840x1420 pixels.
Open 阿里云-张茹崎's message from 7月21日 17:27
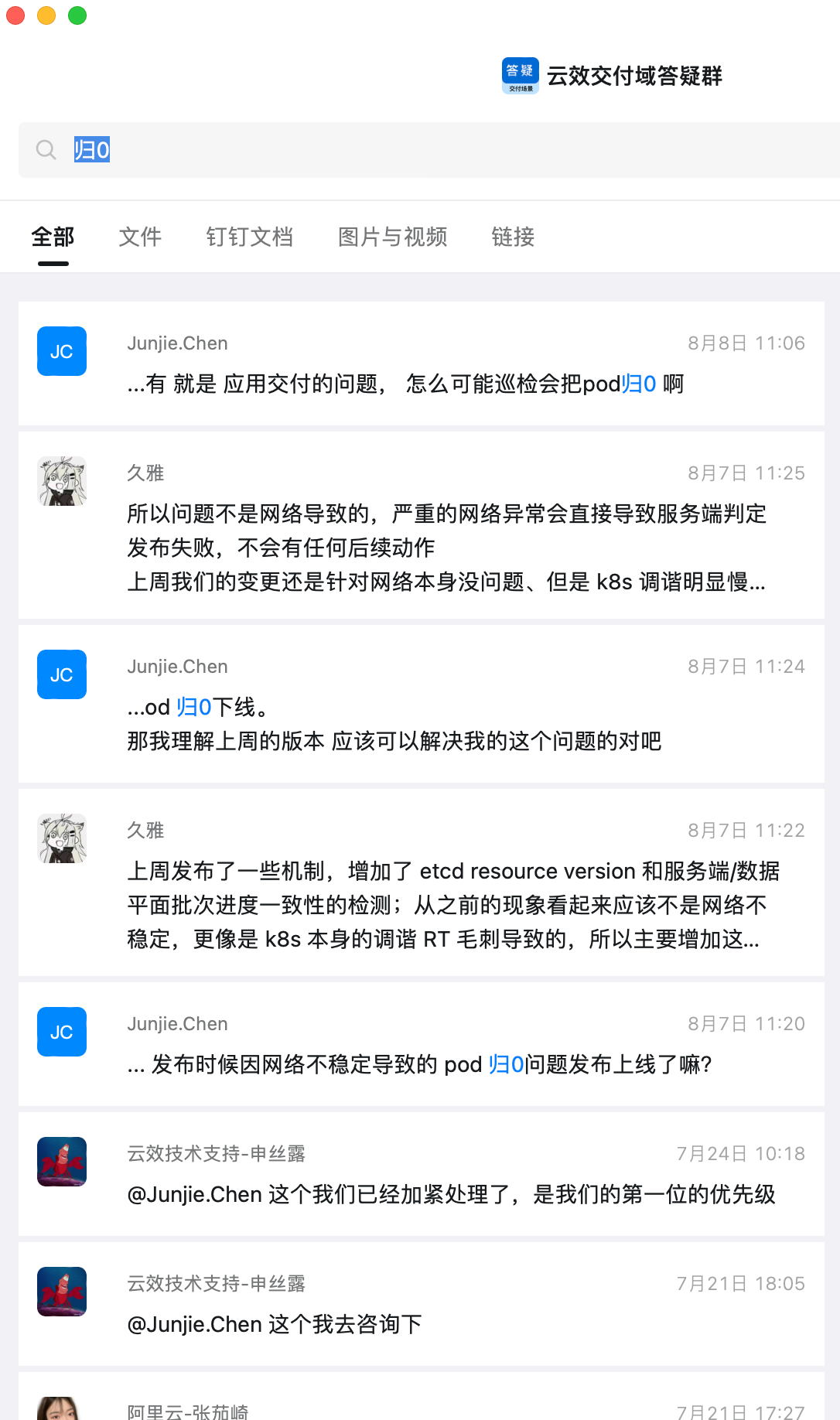pos(421,1404)
